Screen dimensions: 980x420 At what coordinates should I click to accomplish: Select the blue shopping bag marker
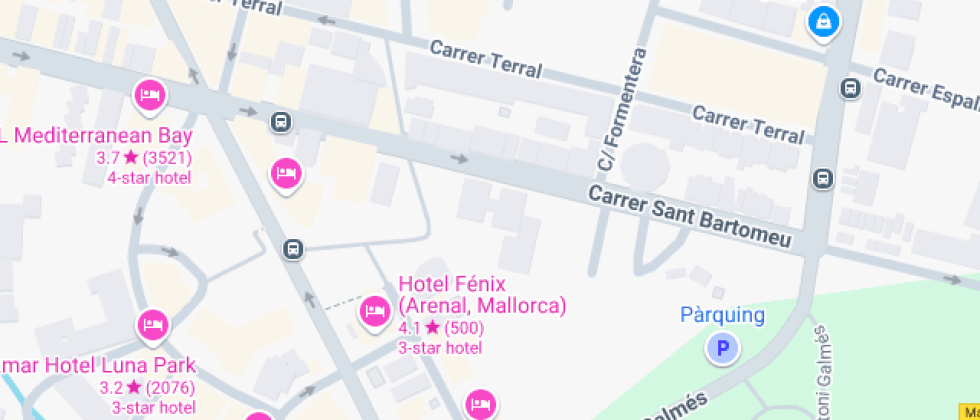point(822,20)
